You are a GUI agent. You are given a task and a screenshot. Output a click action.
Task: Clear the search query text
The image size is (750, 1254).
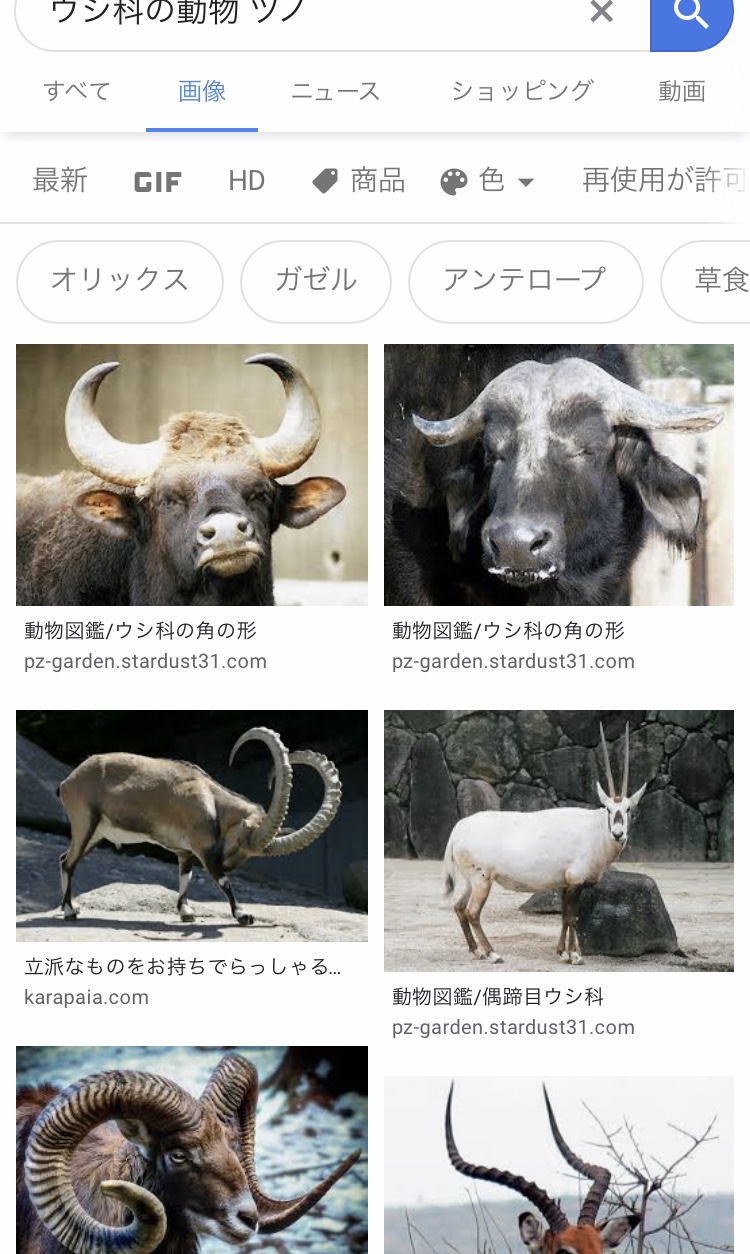point(601,13)
